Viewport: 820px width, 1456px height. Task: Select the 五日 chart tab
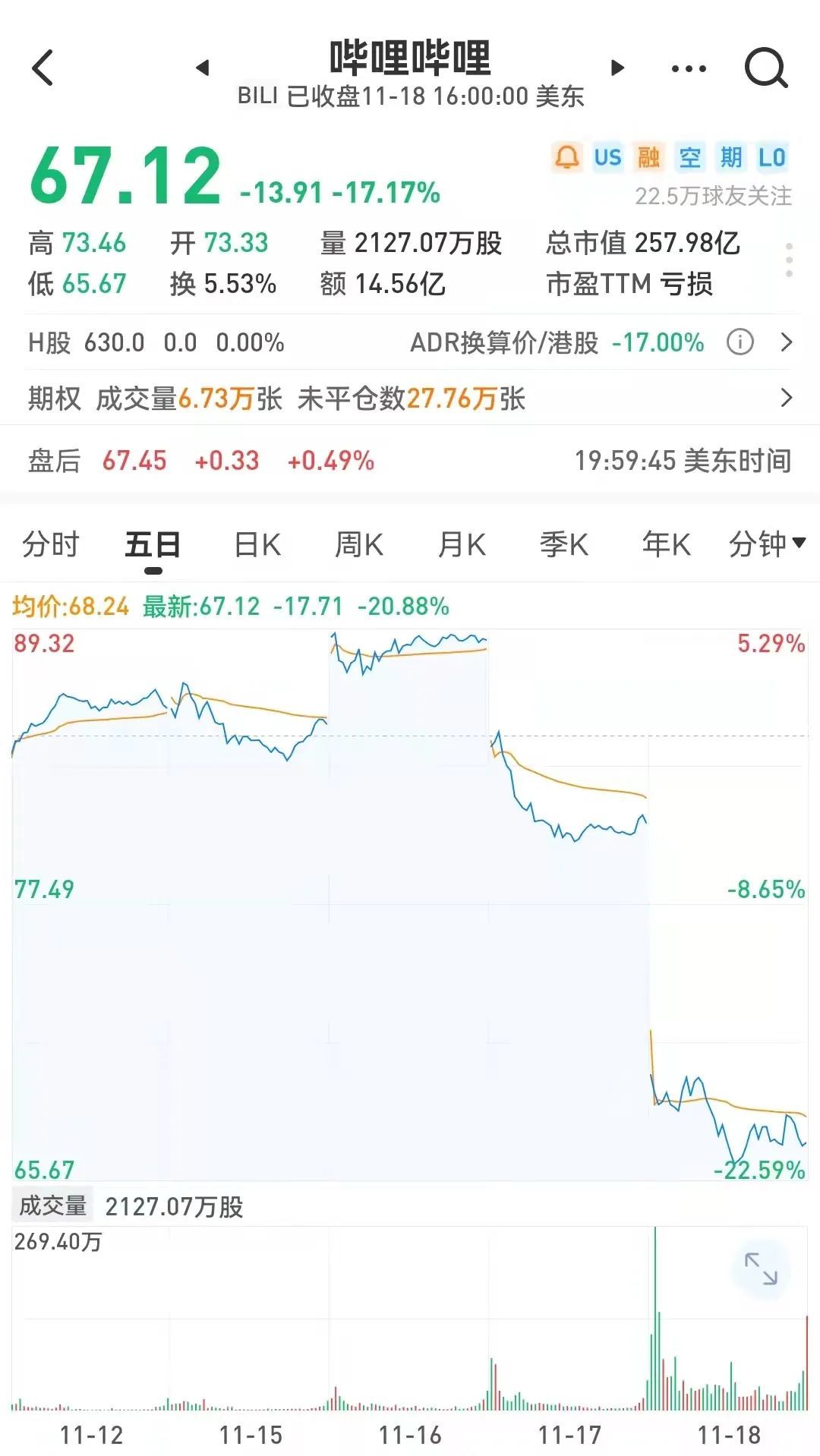[153, 544]
